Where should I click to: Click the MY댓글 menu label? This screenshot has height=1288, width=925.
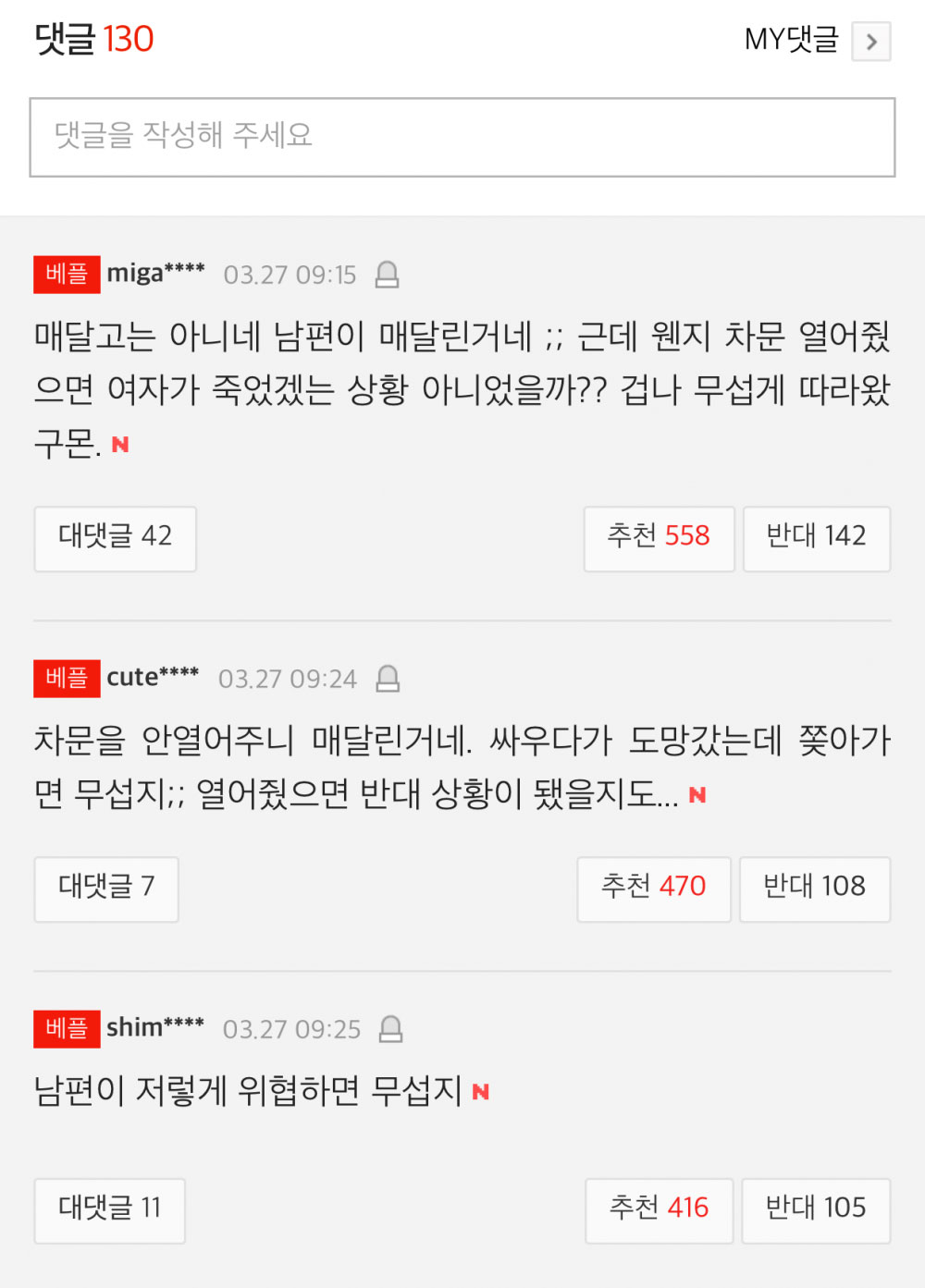tap(792, 40)
